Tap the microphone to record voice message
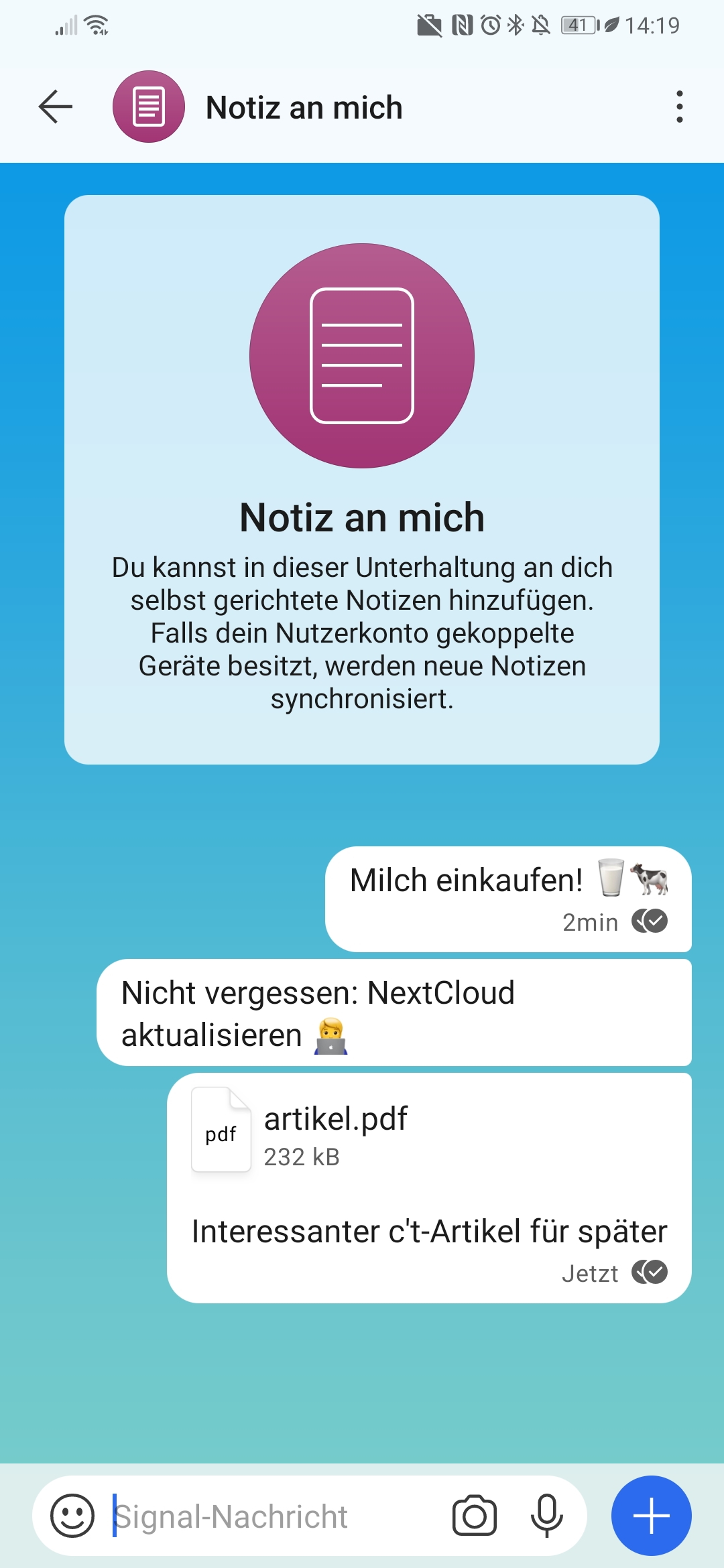This screenshot has height=1568, width=724. pyautogui.click(x=546, y=1516)
